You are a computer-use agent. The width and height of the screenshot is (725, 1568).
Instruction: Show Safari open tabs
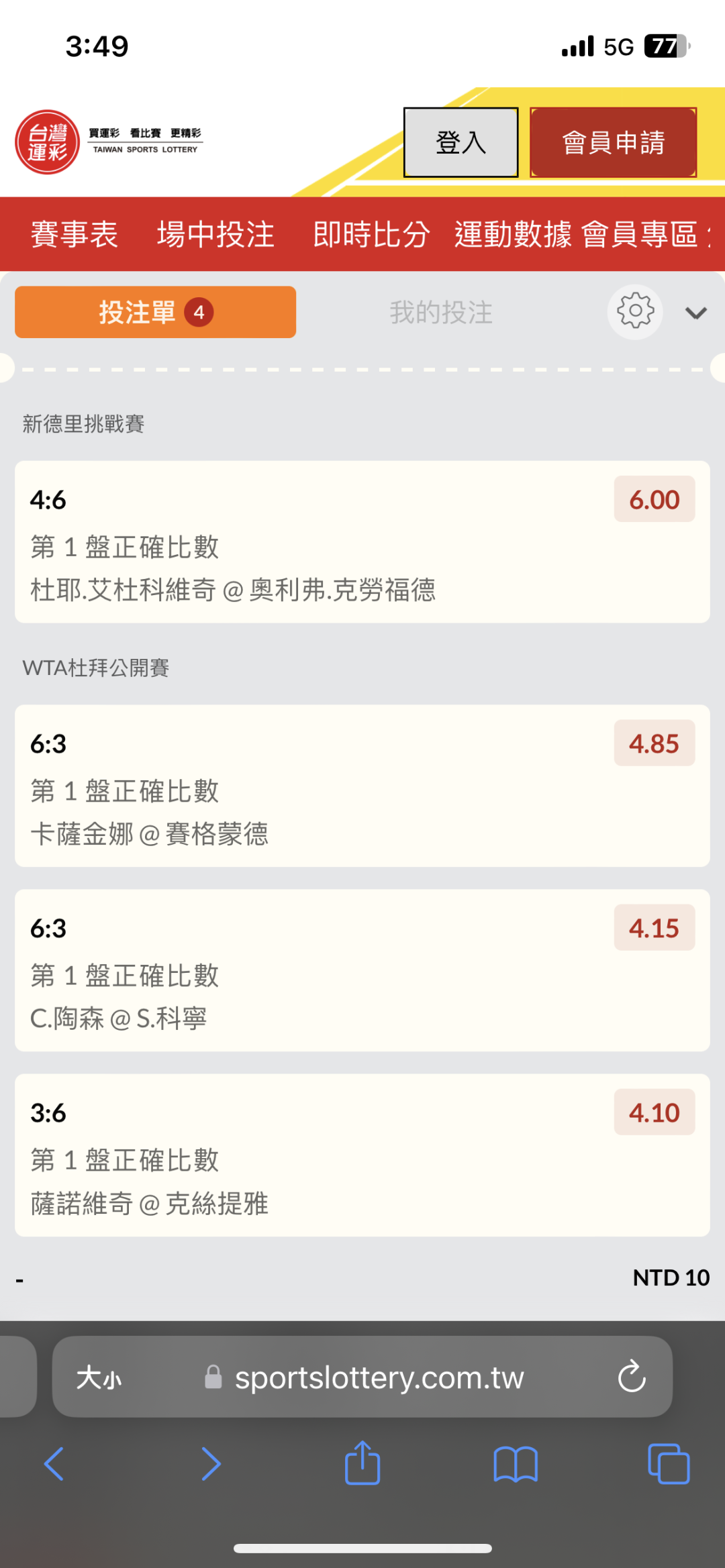tap(668, 1463)
